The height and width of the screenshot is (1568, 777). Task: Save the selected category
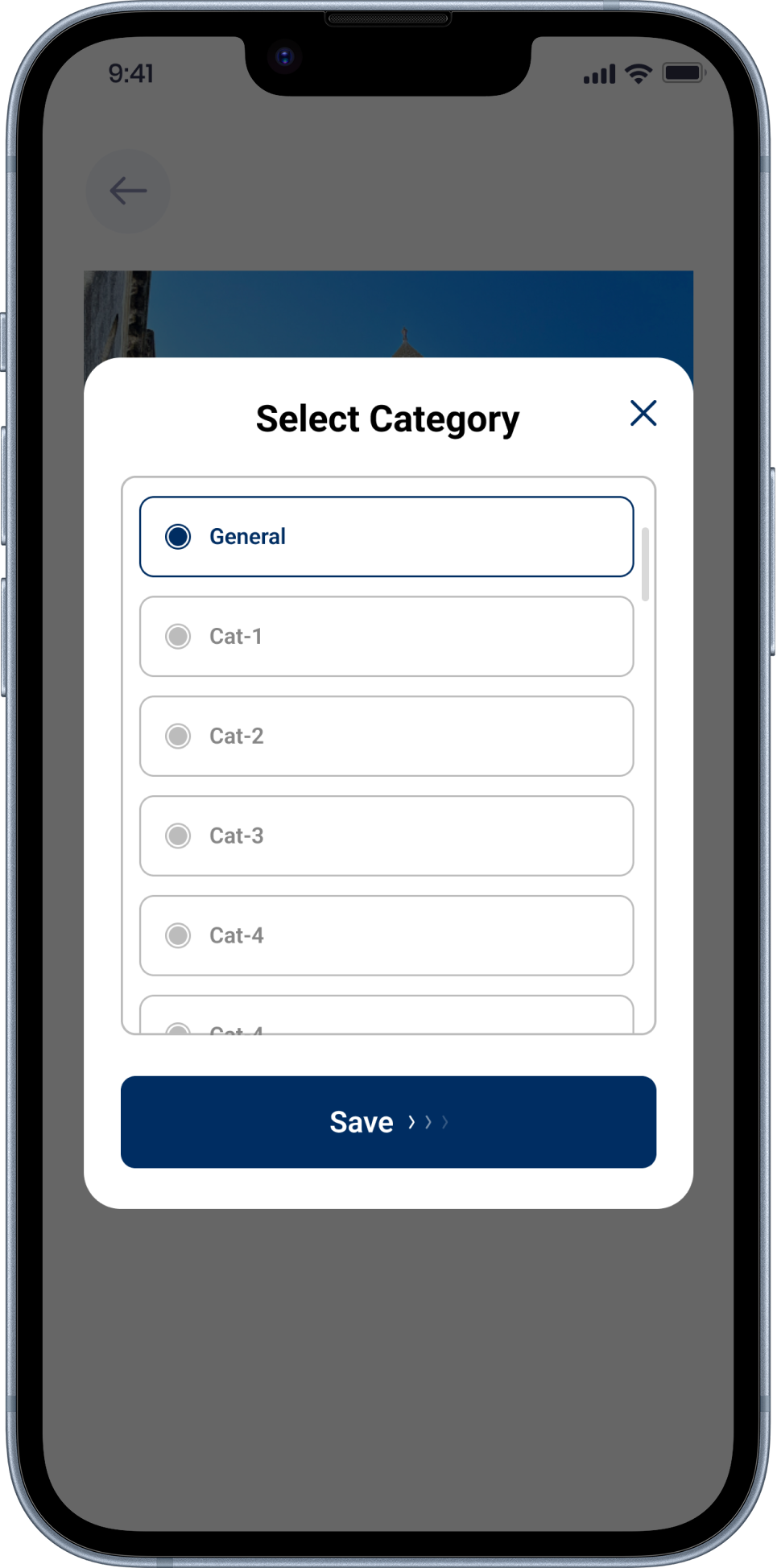(388, 1122)
